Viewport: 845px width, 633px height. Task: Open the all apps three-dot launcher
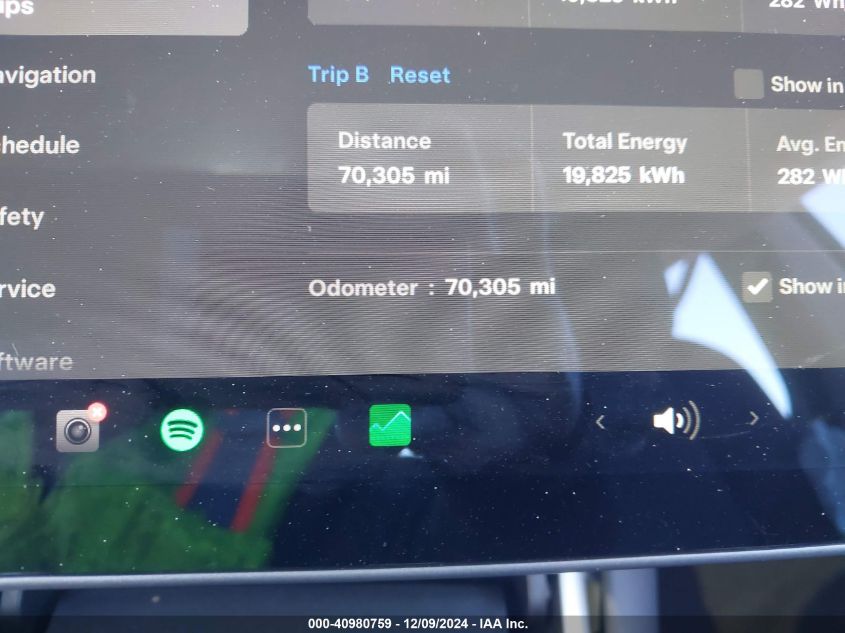pos(287,428)
